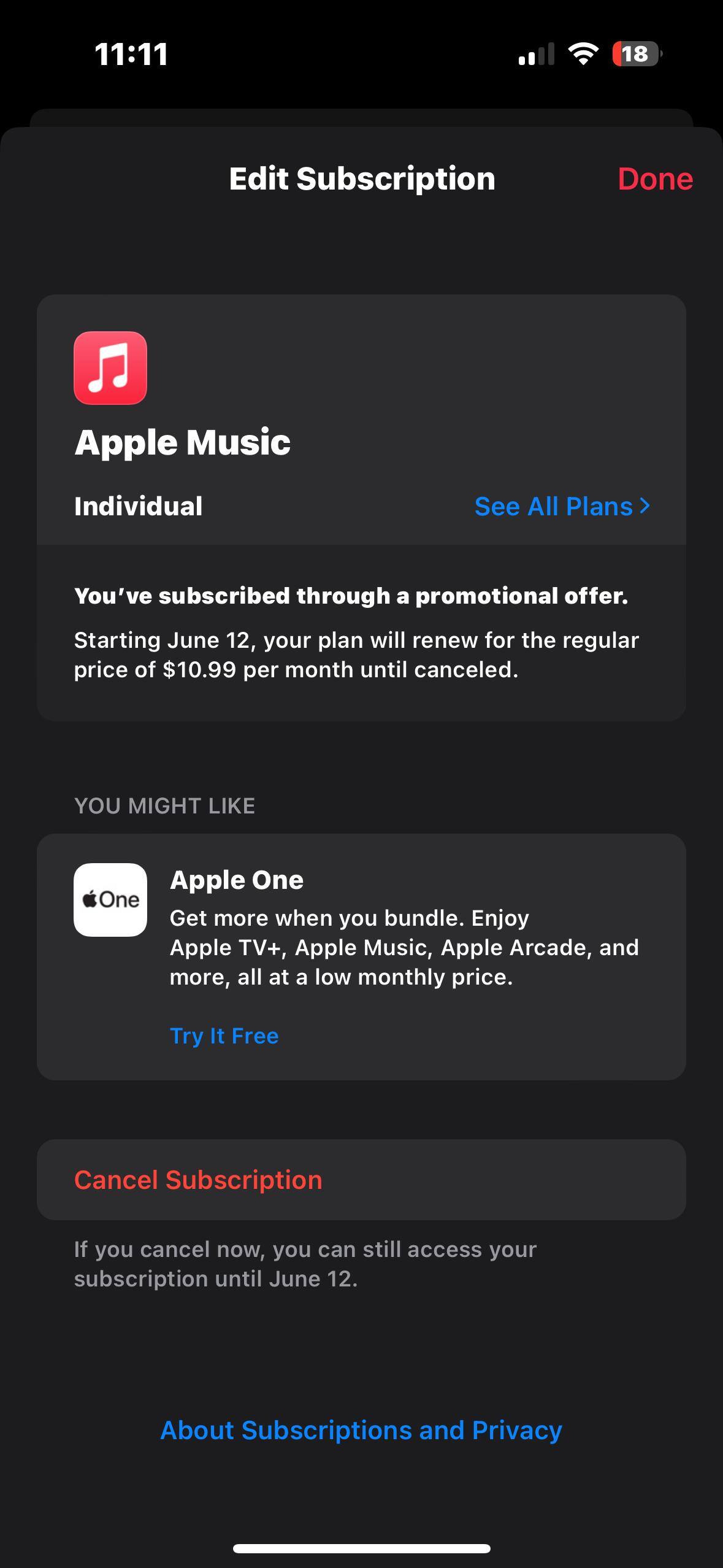Screen dimensions: 723x1568
Task: Tap Done to close Edit Subscription
Action: tap(654, 179)
